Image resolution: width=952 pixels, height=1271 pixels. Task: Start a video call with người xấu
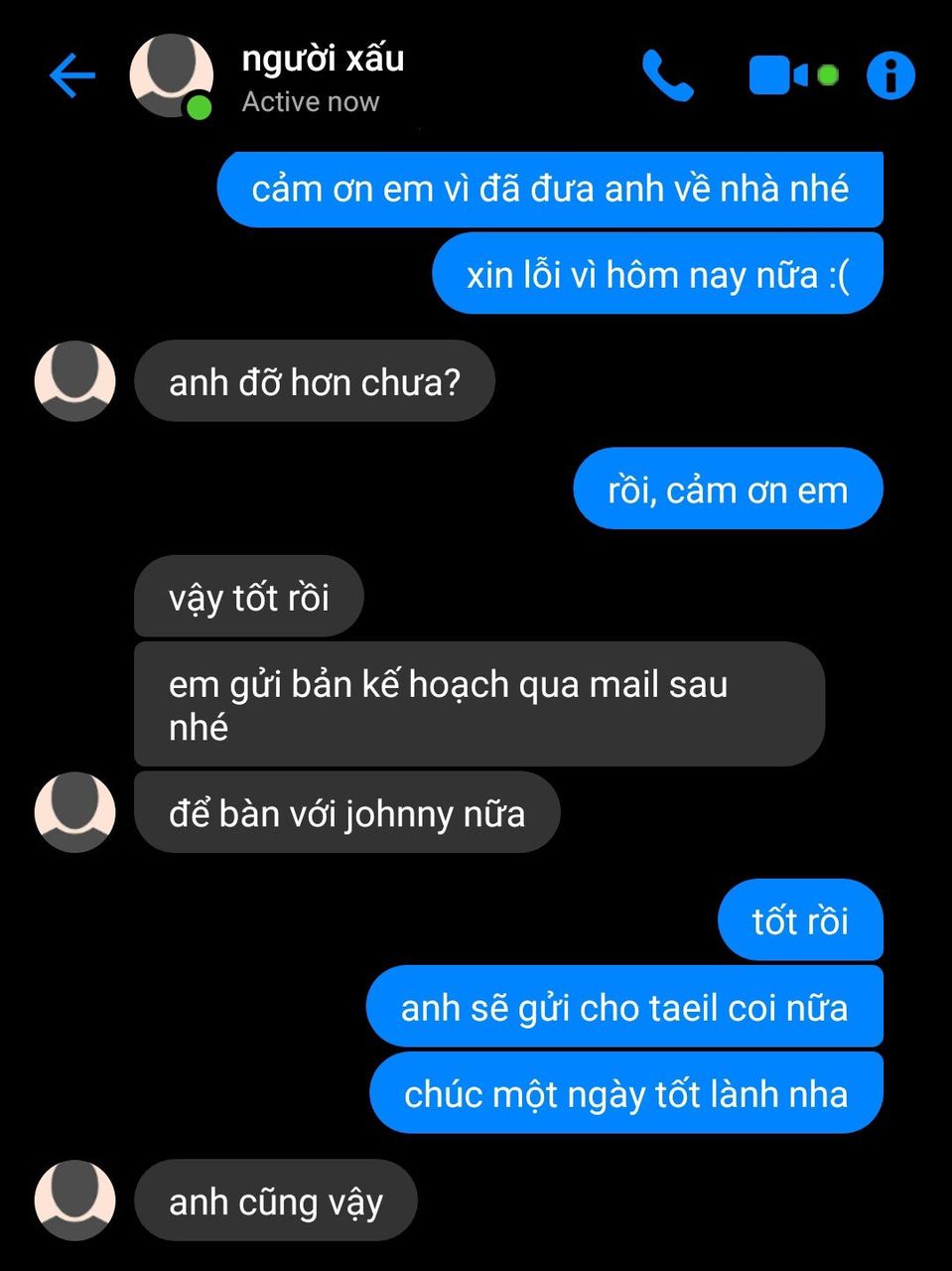779,75
